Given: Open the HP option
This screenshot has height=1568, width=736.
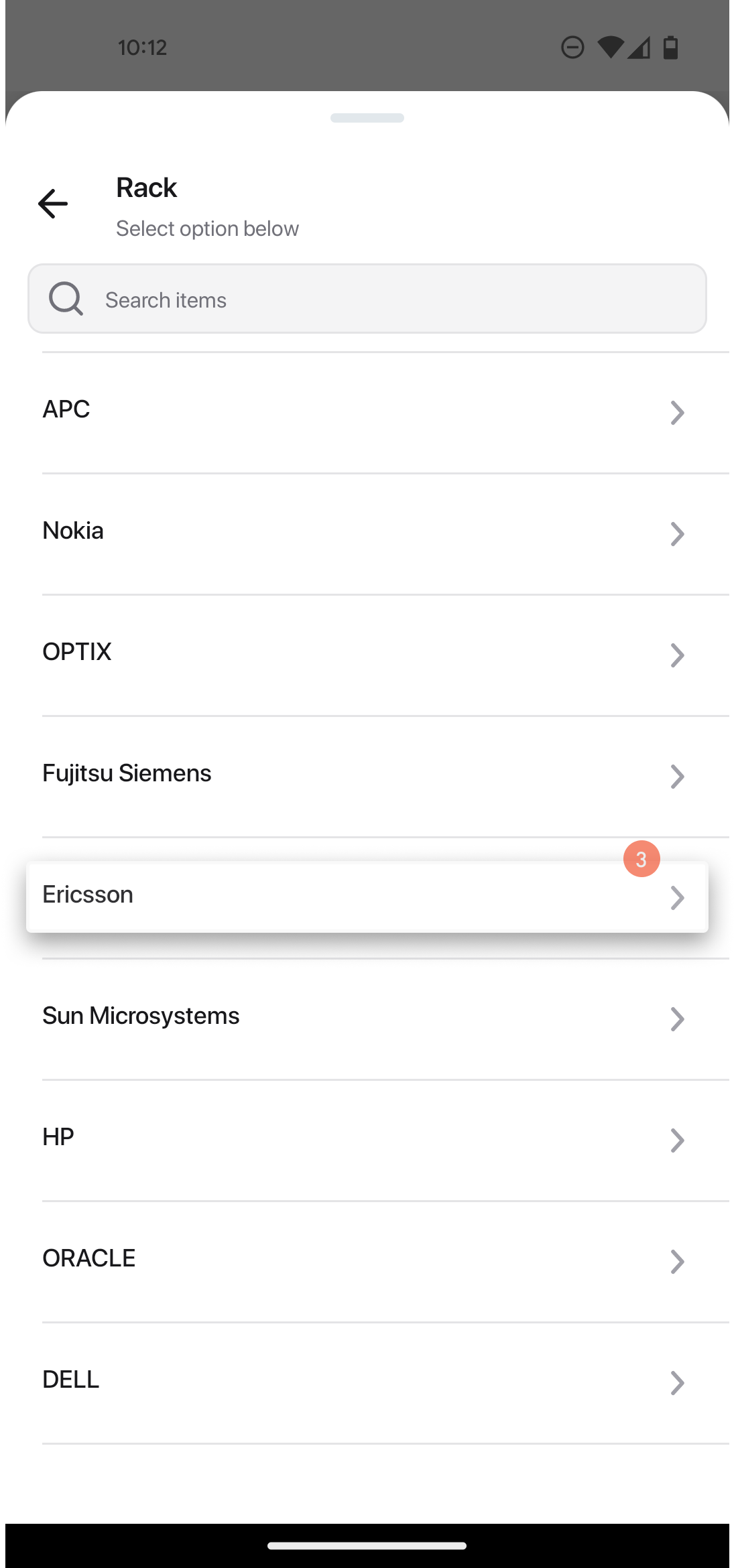Looking at the screenshot, I should 385,1140.
